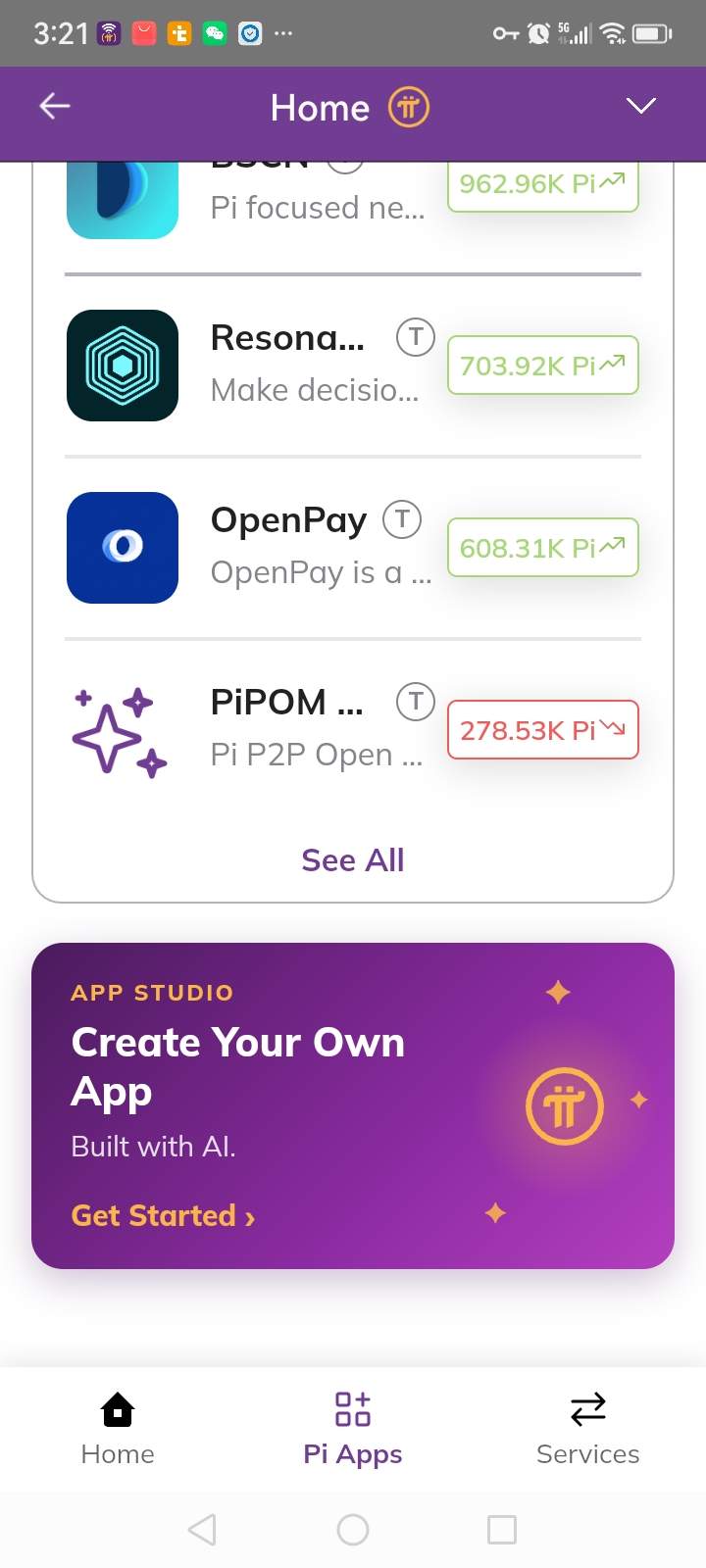Switch to the Home tab
Screen dimensions: 706x1568
(118, 1430)
